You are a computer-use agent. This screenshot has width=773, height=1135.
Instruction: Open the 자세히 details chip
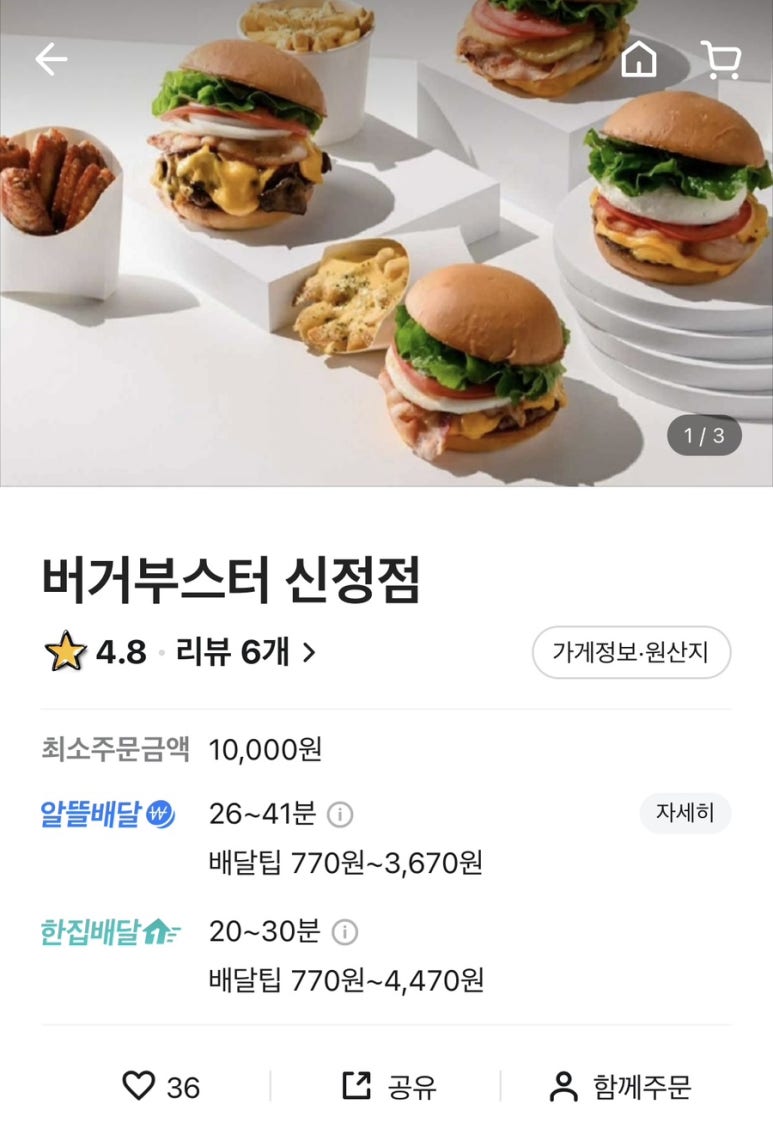click(685, 813)
